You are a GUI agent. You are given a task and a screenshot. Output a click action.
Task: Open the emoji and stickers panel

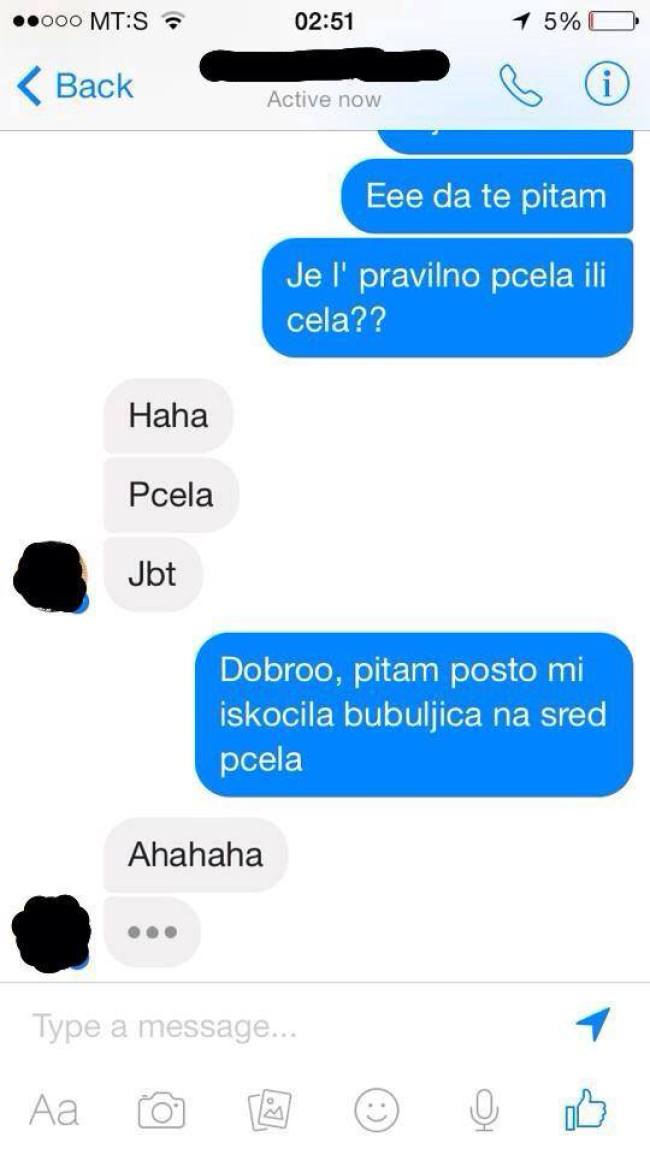[x=376, y=1110]
